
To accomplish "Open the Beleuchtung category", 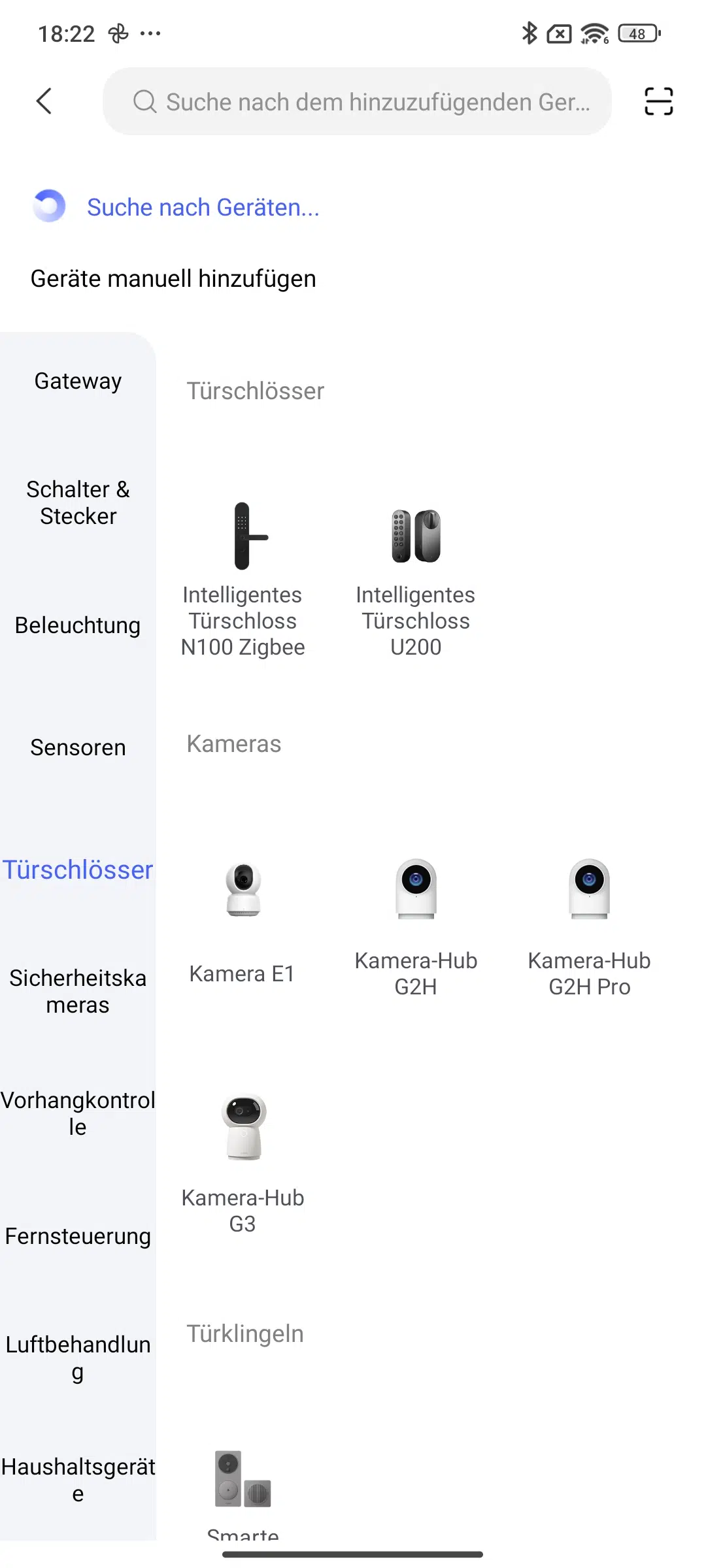I will pyautogui.click(x=78, y=625).
